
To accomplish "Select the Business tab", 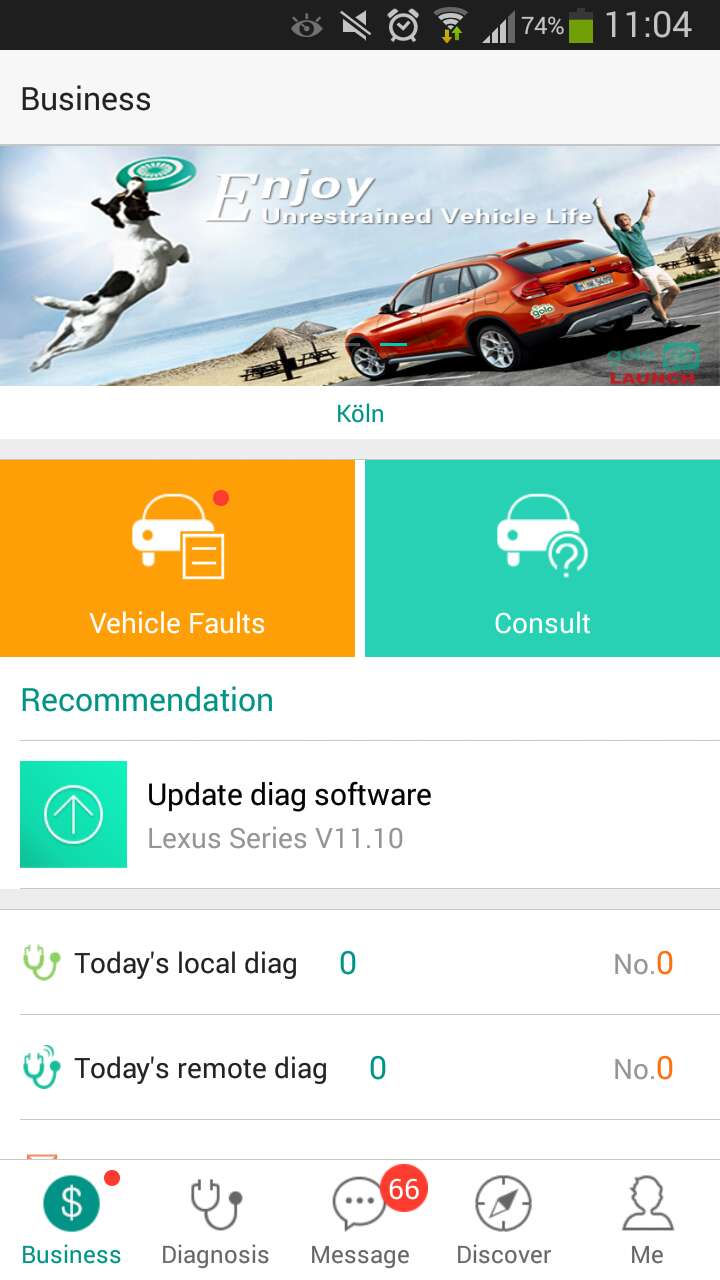I will tap(71, 1221).
